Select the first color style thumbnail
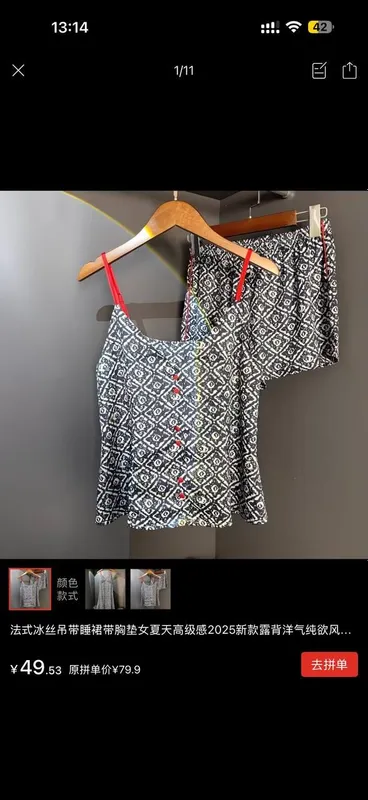Image resolution: width=368 pixels, height=800 pixels. (30, 589)
